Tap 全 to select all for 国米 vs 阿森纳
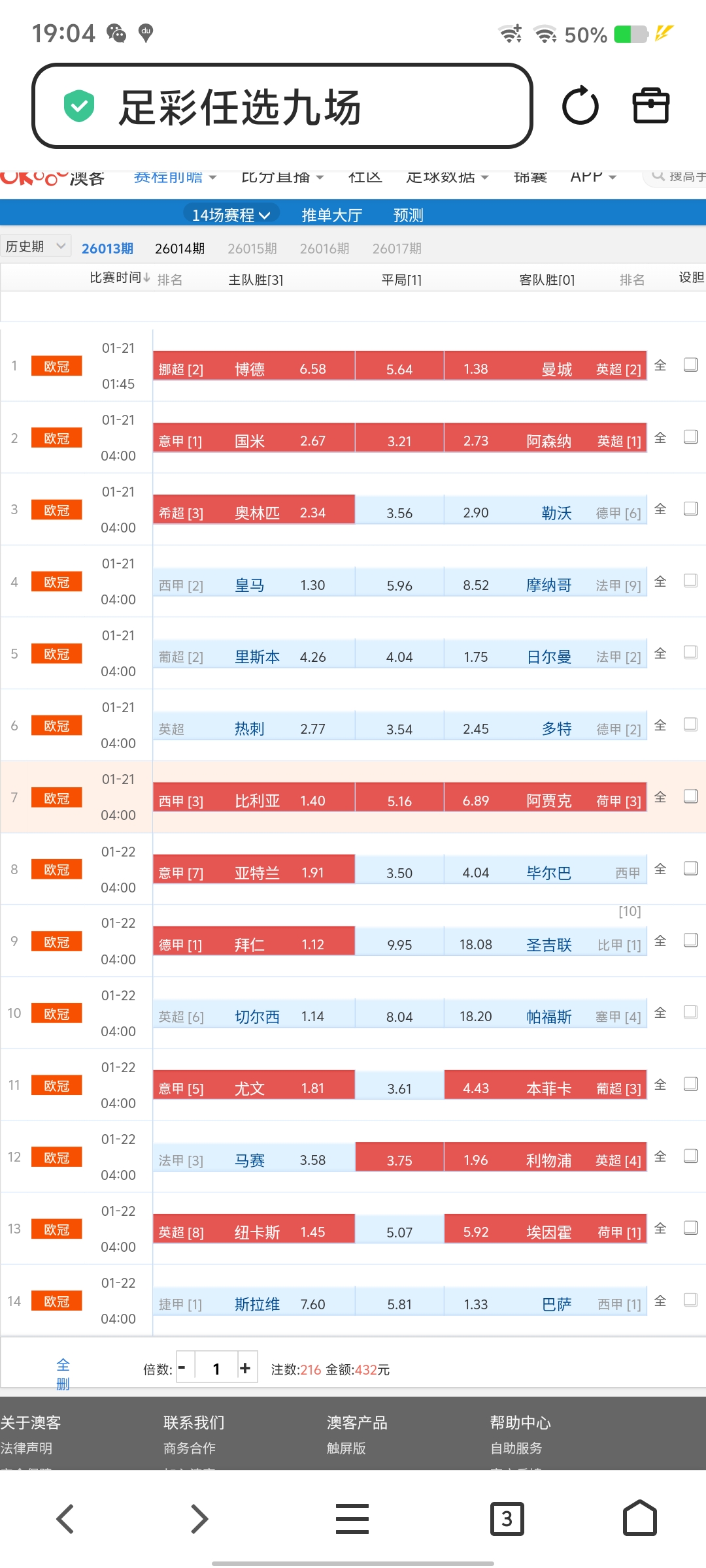Screen dimensions: 706x1568 point(660,438)
